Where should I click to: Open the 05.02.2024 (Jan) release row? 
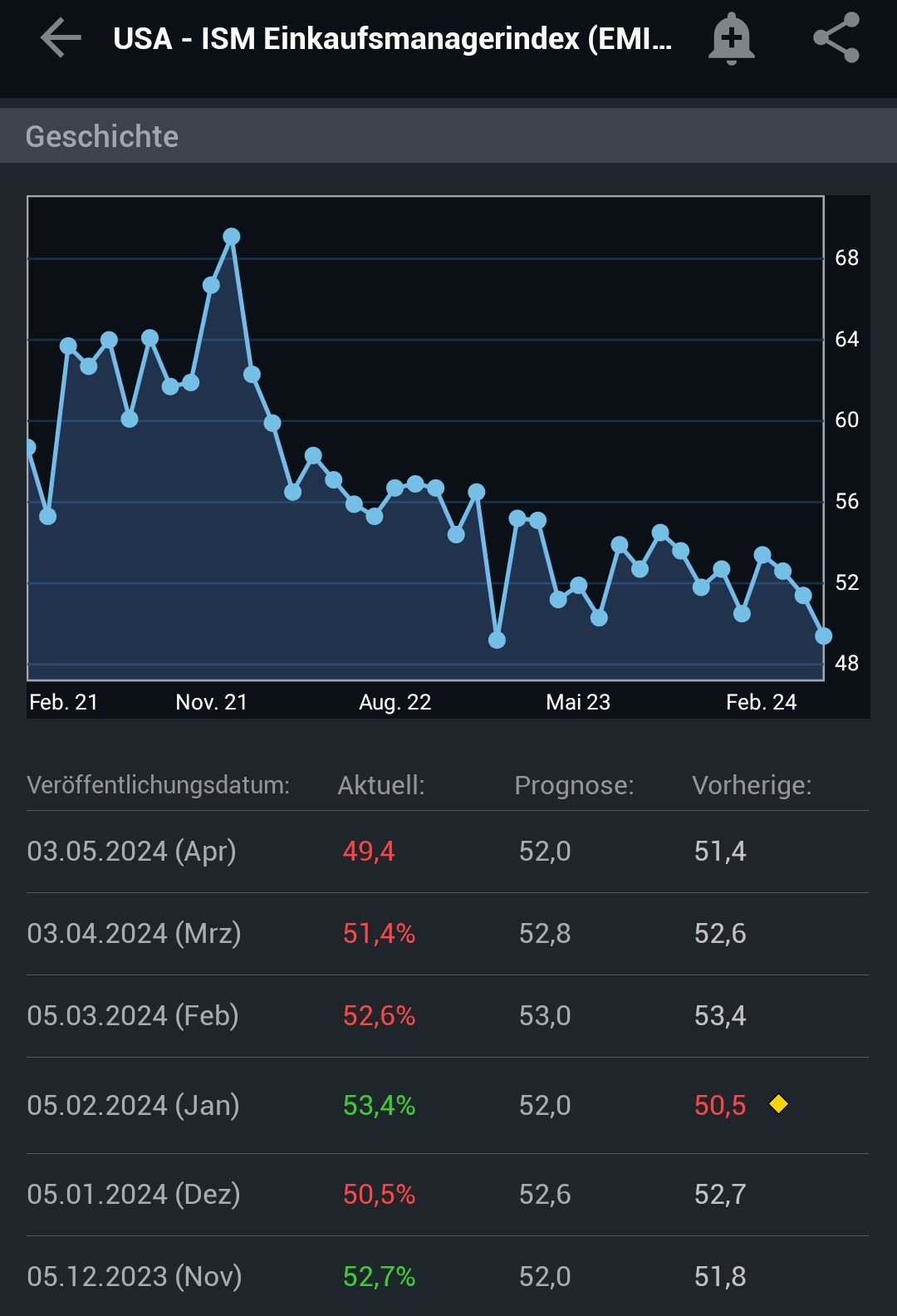tap(135, 1105)
